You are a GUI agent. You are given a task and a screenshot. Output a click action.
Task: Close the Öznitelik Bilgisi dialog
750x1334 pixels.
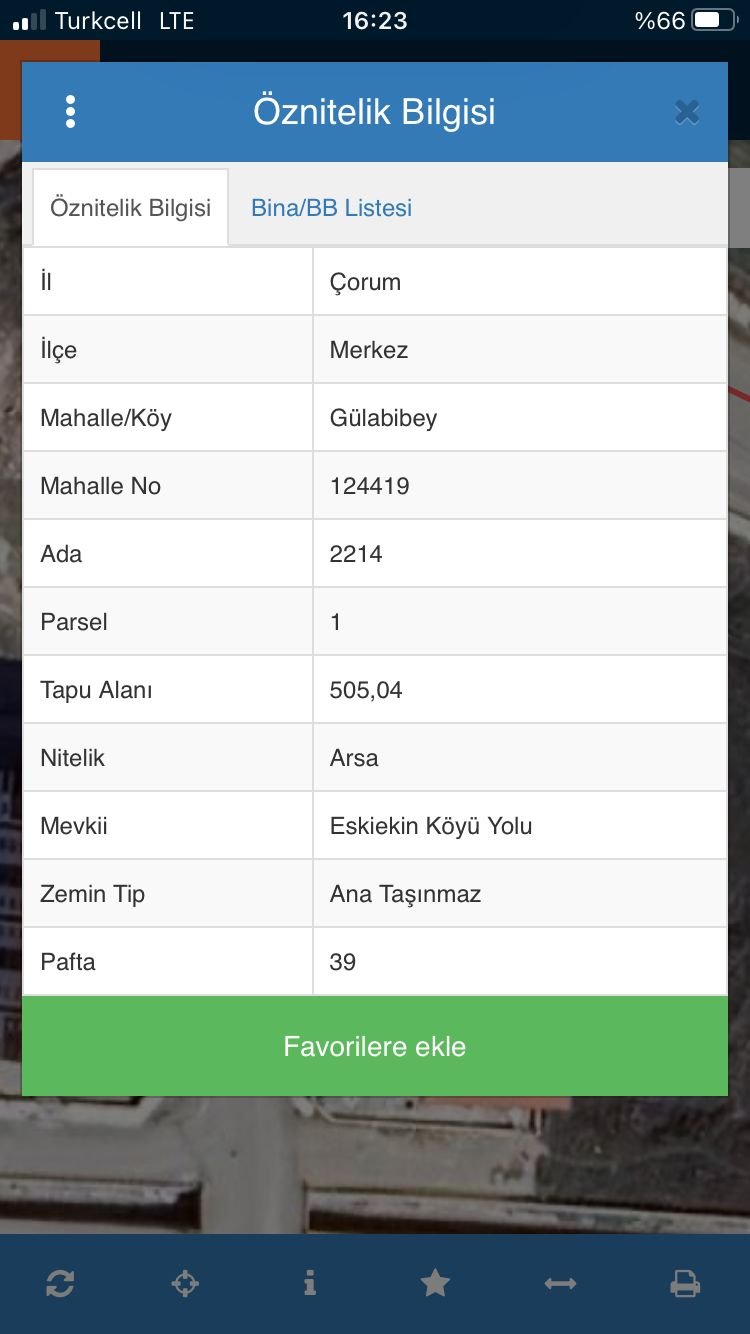point(687,112)
